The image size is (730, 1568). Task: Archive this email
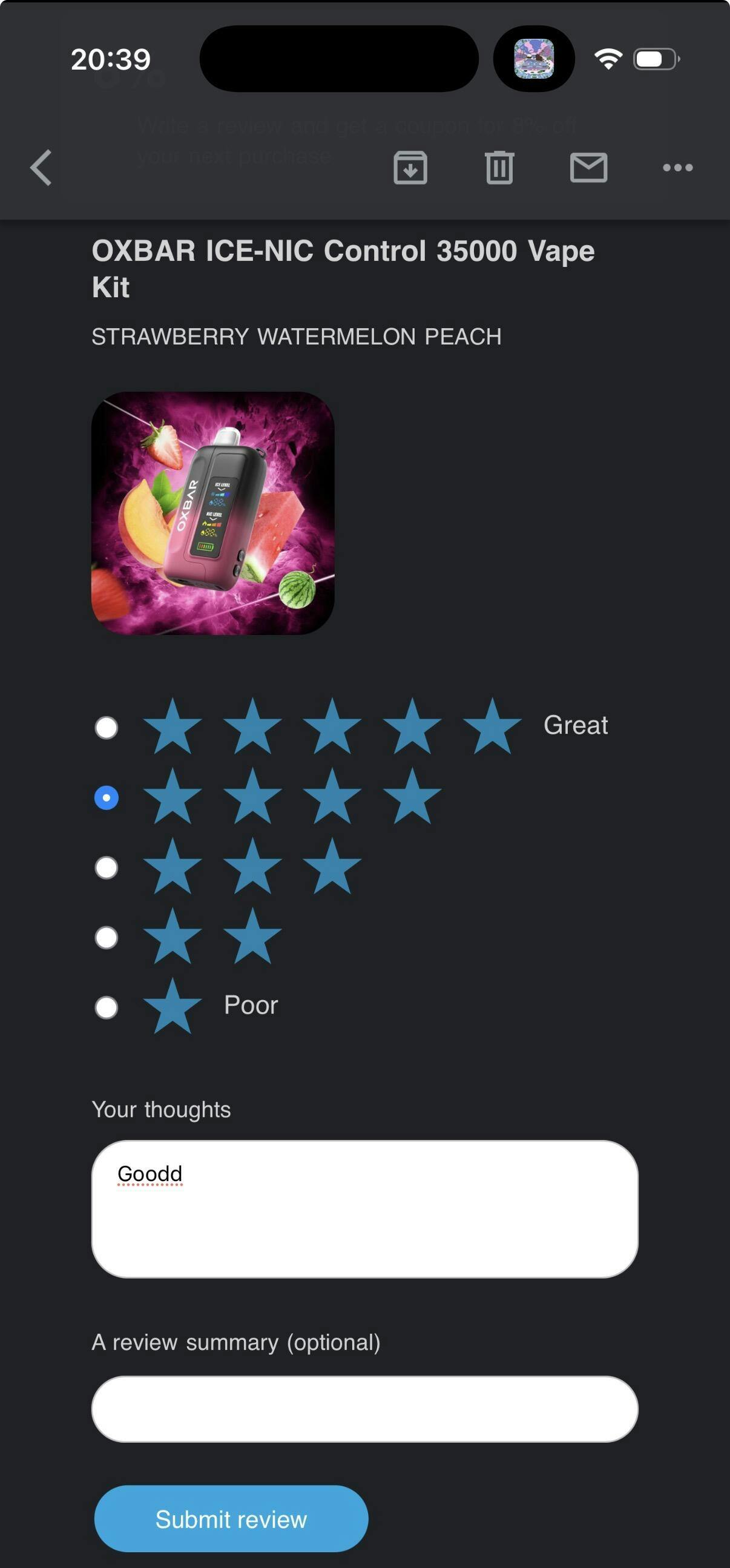(410, 167)
